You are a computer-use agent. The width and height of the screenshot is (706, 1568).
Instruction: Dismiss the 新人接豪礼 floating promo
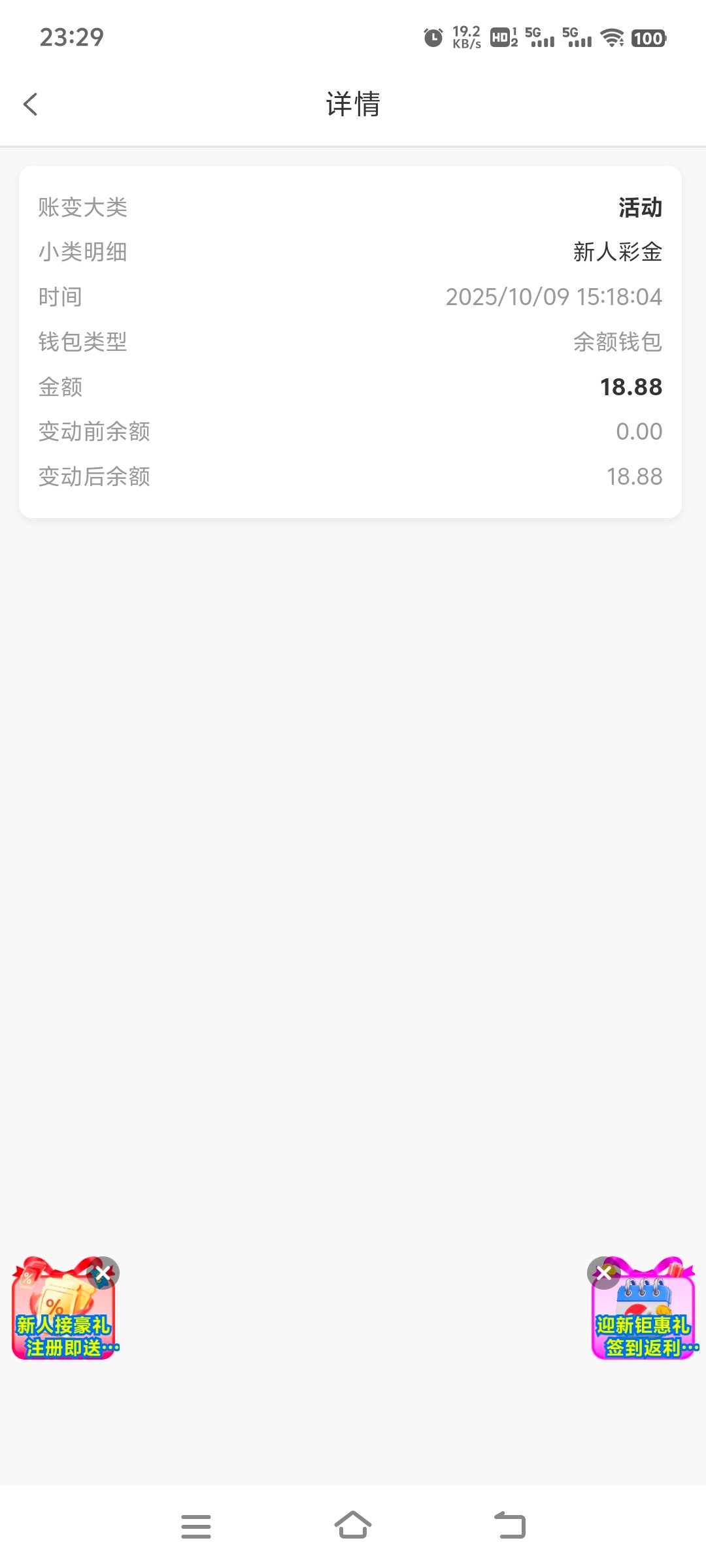coord(103,1272)
